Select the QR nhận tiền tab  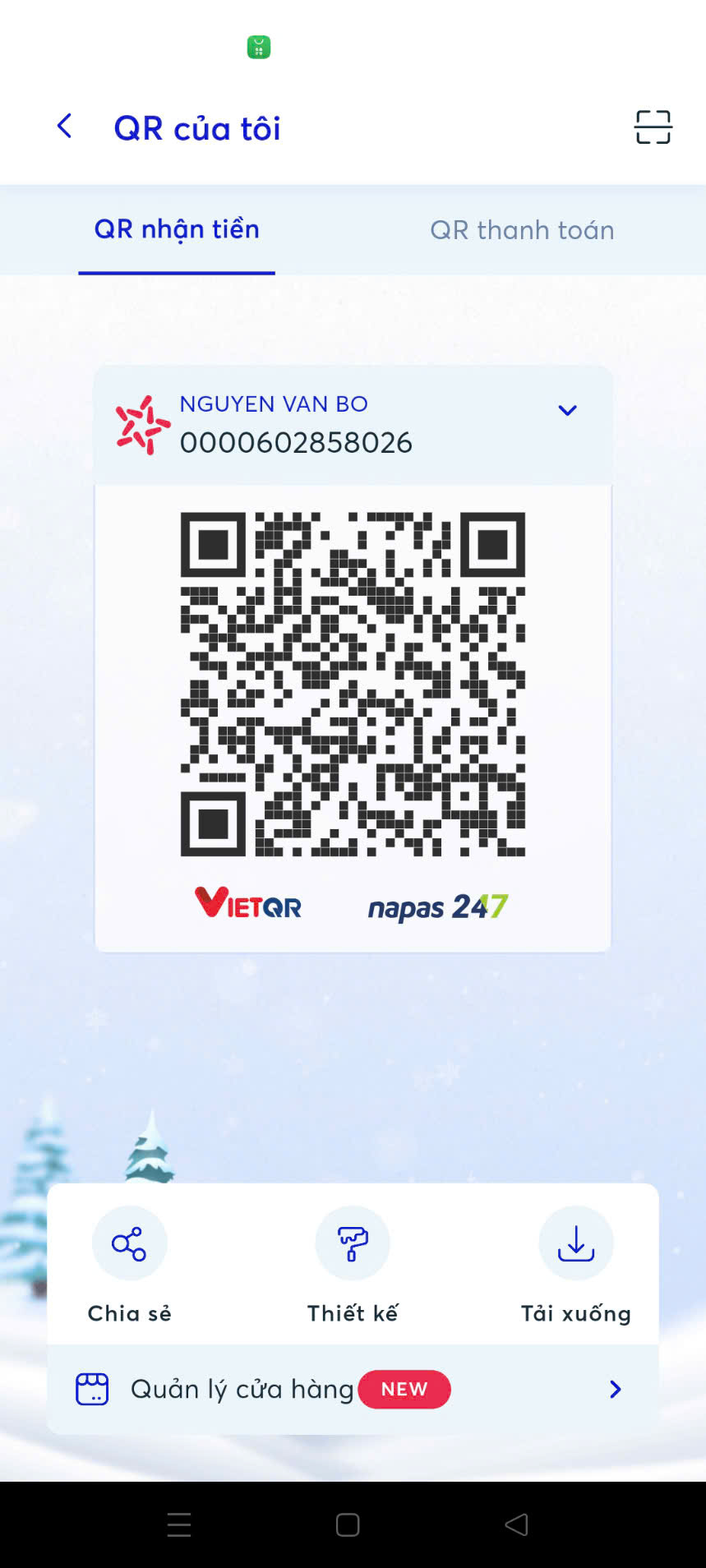177,230
